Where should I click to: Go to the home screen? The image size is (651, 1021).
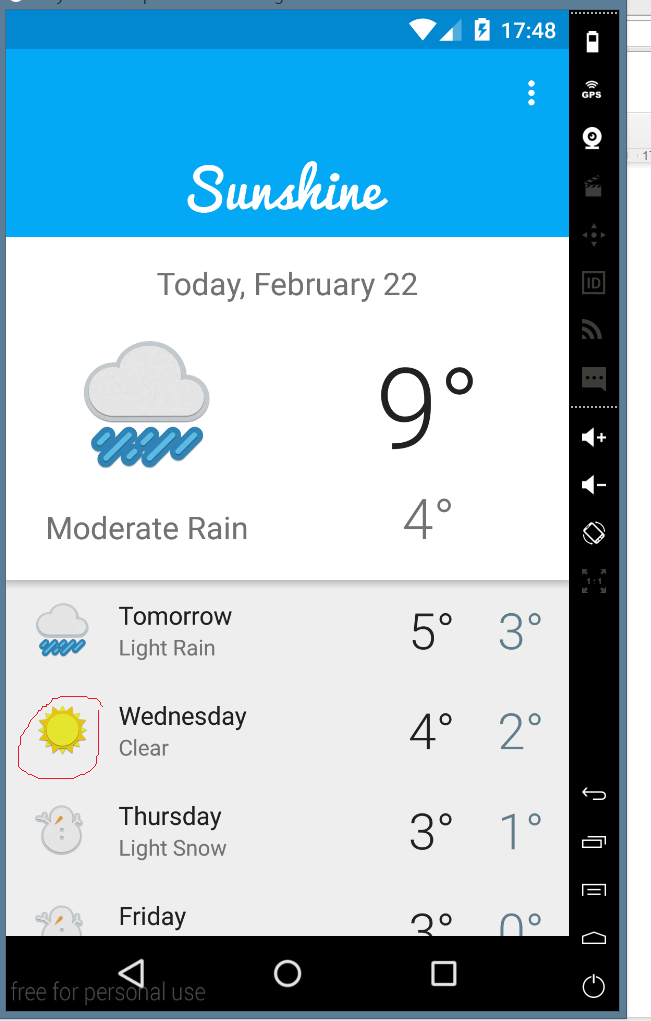point(287,972)
